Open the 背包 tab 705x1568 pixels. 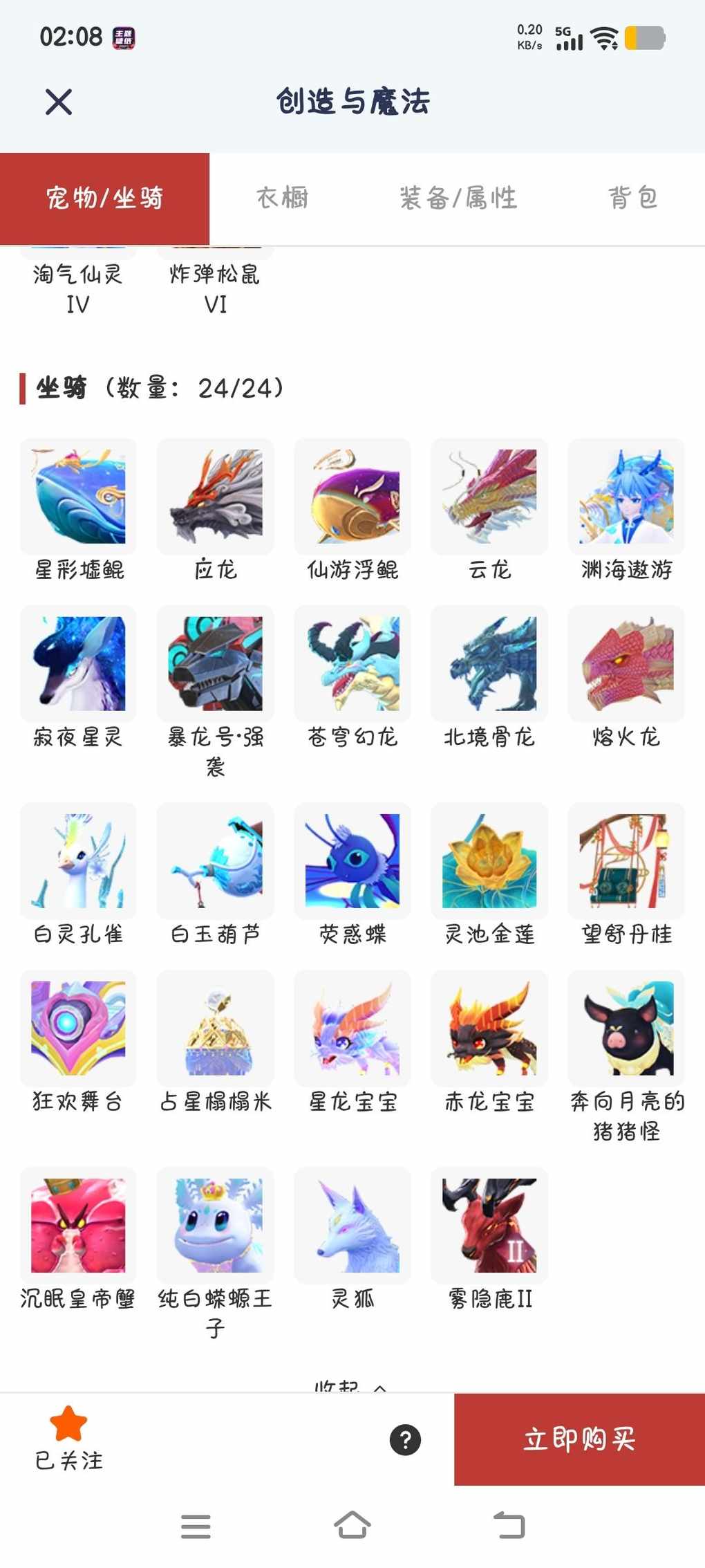pyautogui.click(x=632, y=199)
